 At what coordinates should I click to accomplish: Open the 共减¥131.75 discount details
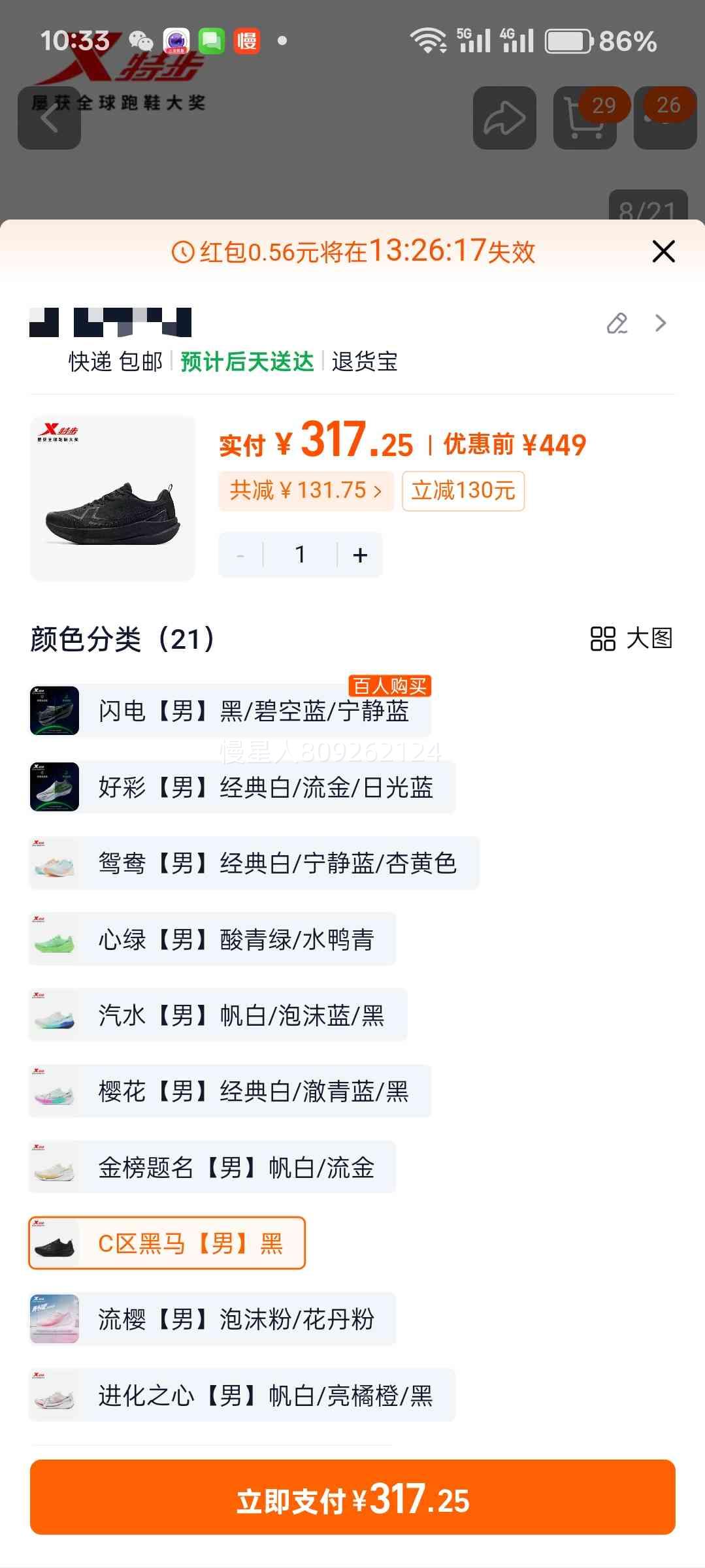(x=306, y=491)
